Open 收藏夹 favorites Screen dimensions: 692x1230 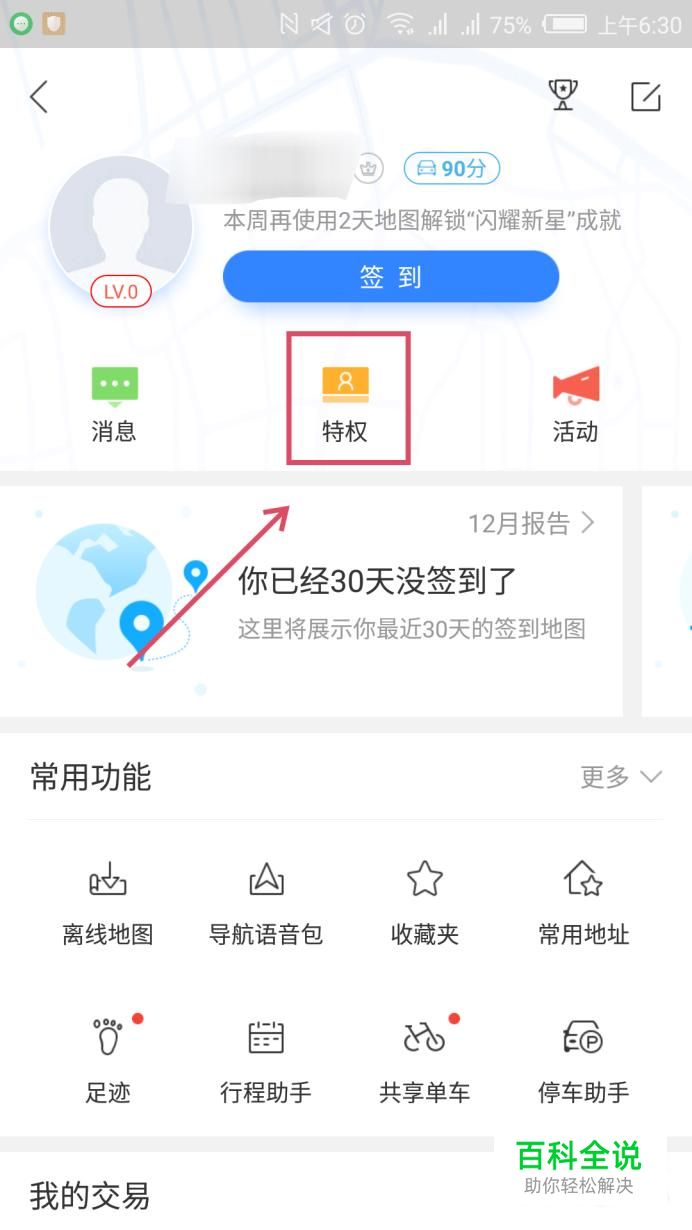tap(425, 902)
